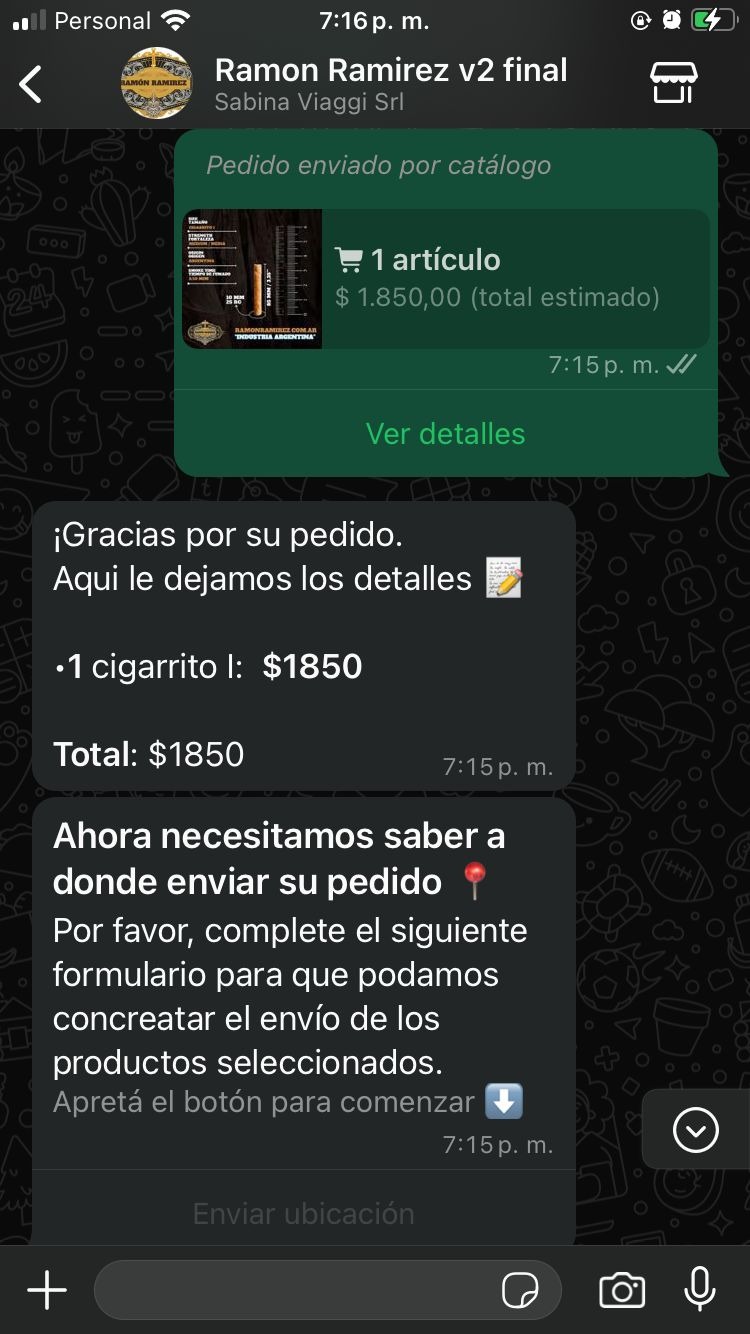Expand the order details via Ver detalles
The height and width of the screenshot is (1334, 750).
point(445,434)
